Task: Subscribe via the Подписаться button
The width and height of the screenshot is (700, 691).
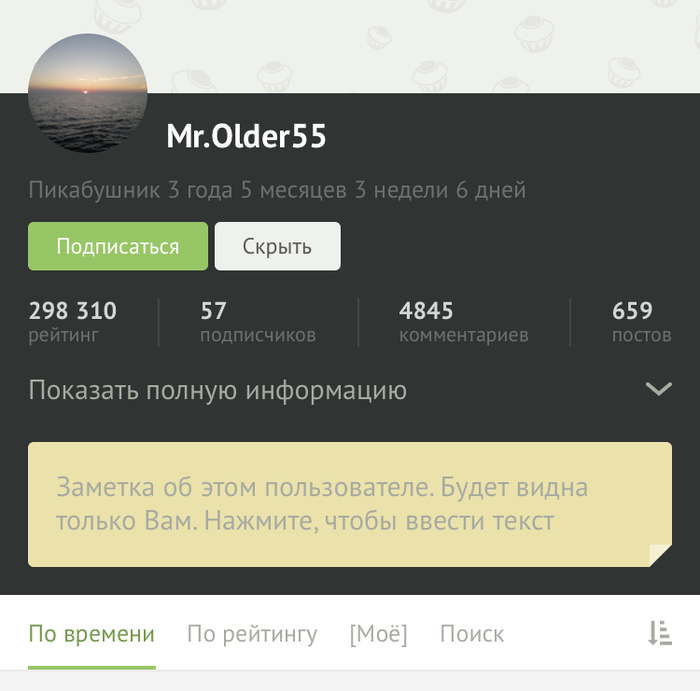Action: [118, 246]
